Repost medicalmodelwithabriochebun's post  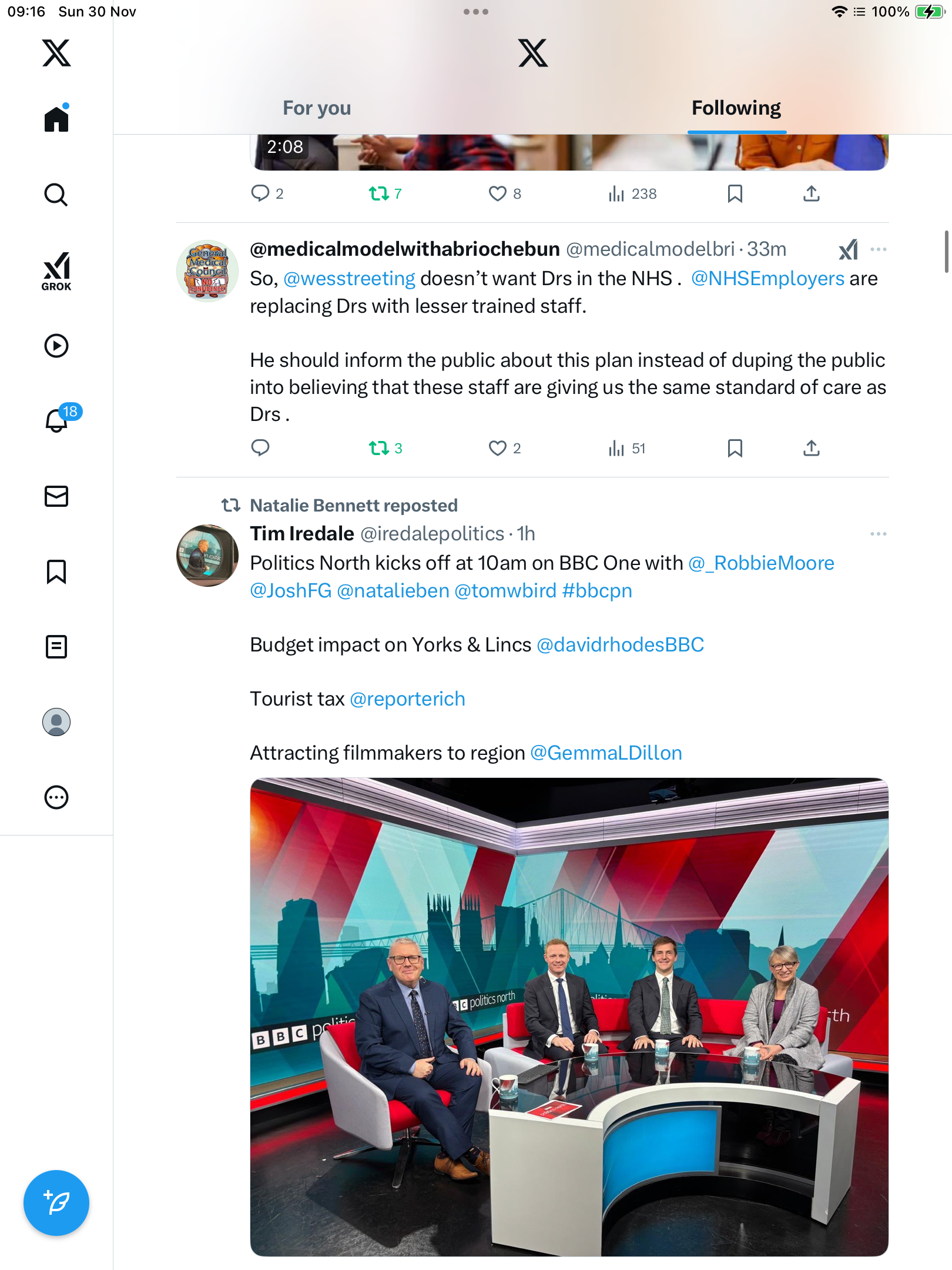point(379,448)
